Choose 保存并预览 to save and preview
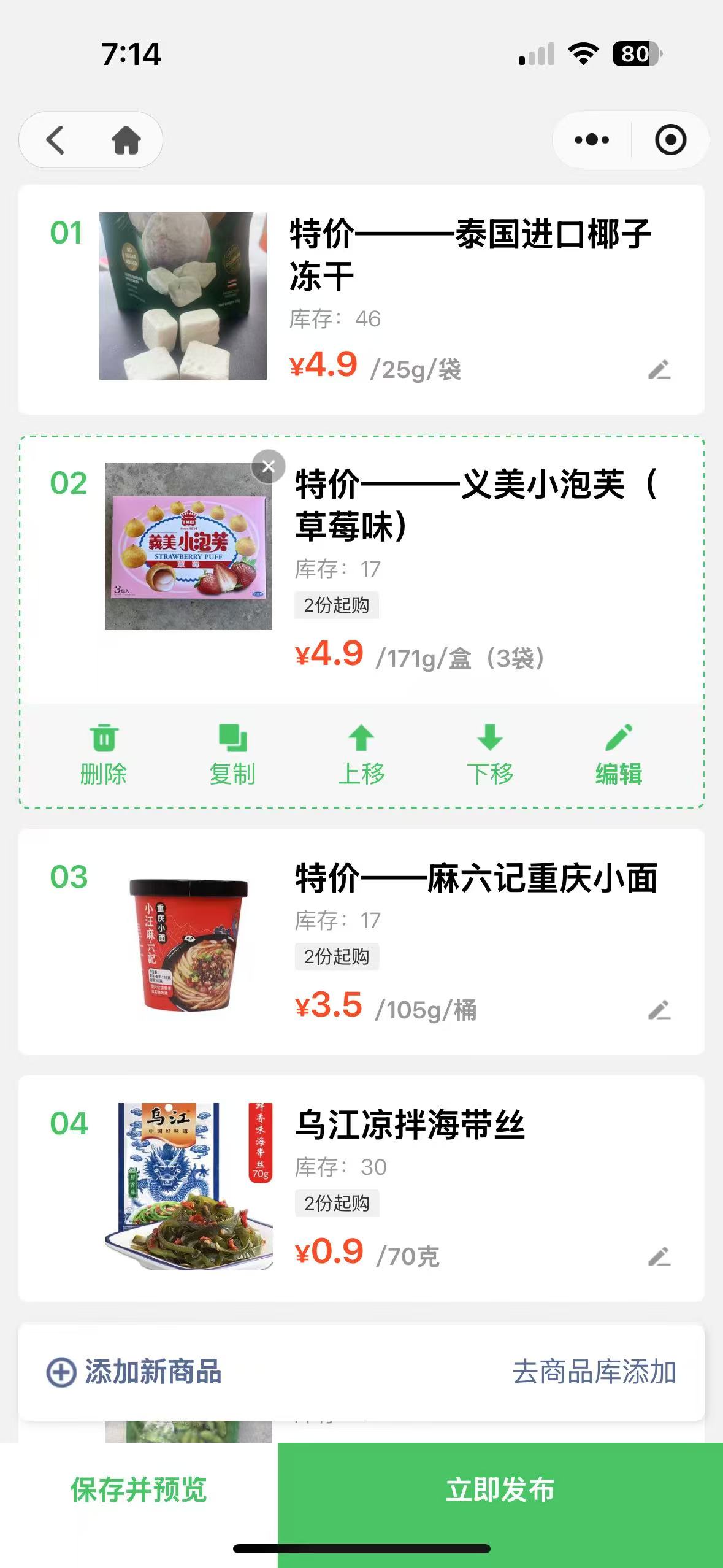This screenshot has width=723, height=1568. coord(139,1489)
